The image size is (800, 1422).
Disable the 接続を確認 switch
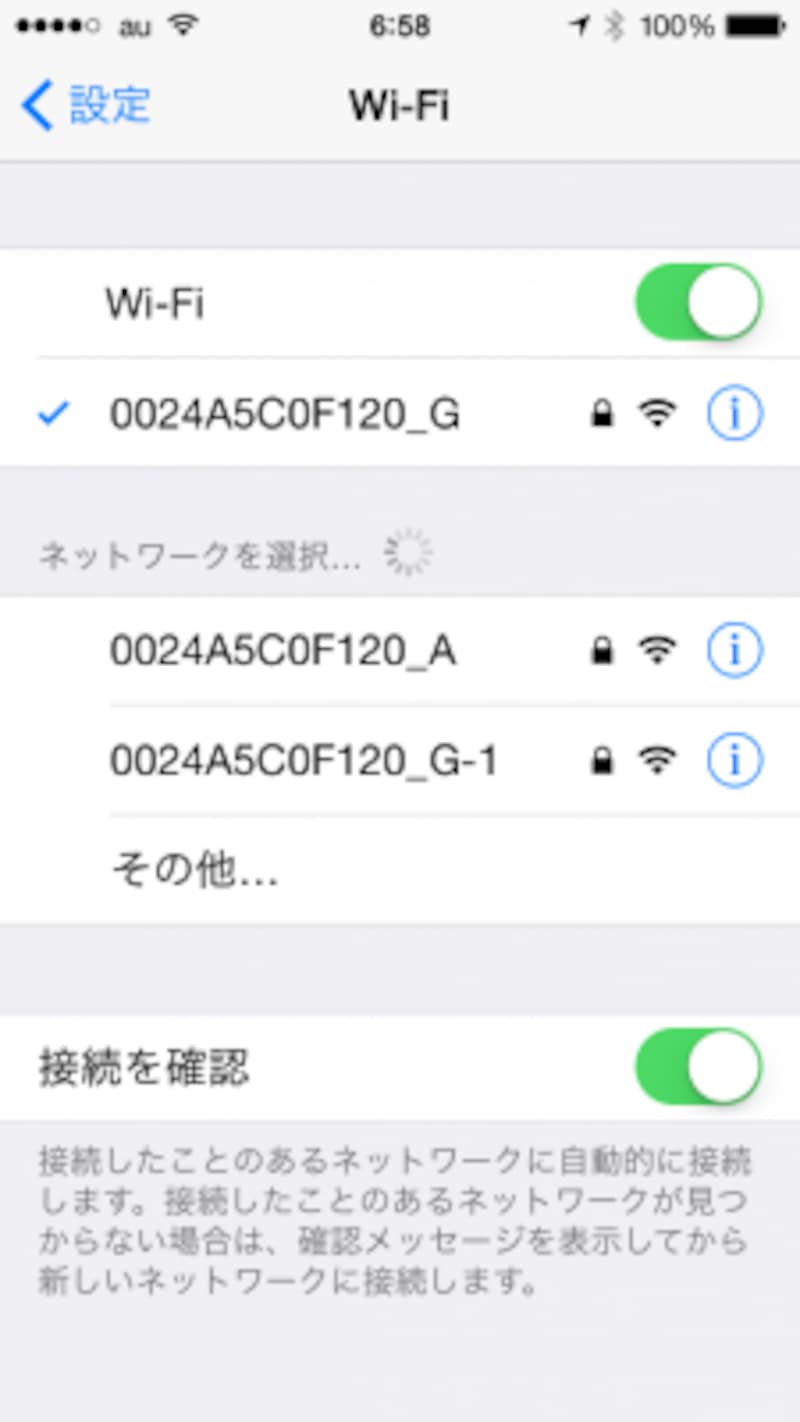click(x=697, y=1068)
